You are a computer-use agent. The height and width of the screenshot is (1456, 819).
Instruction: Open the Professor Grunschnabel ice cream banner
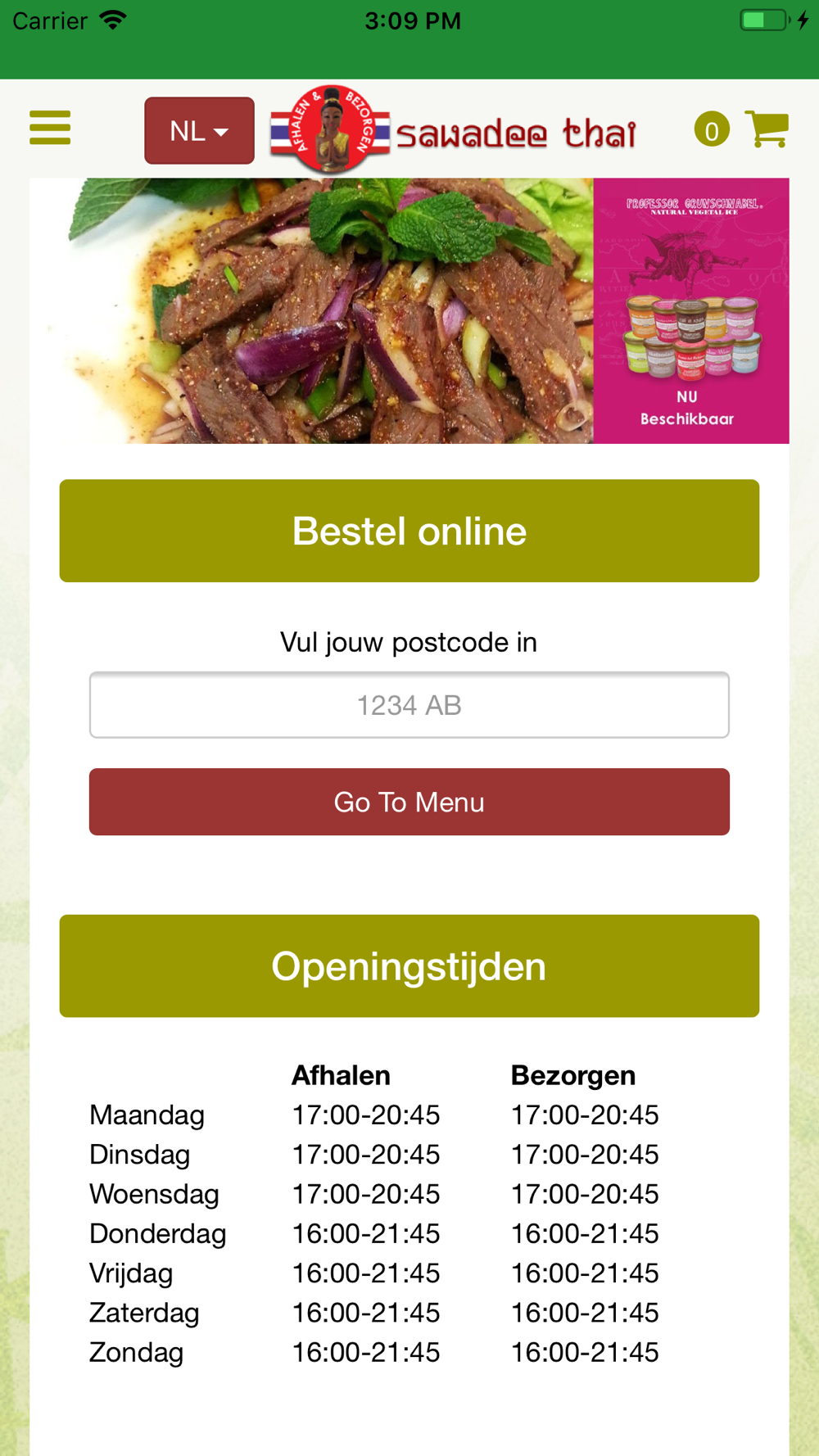coord(690,311)
